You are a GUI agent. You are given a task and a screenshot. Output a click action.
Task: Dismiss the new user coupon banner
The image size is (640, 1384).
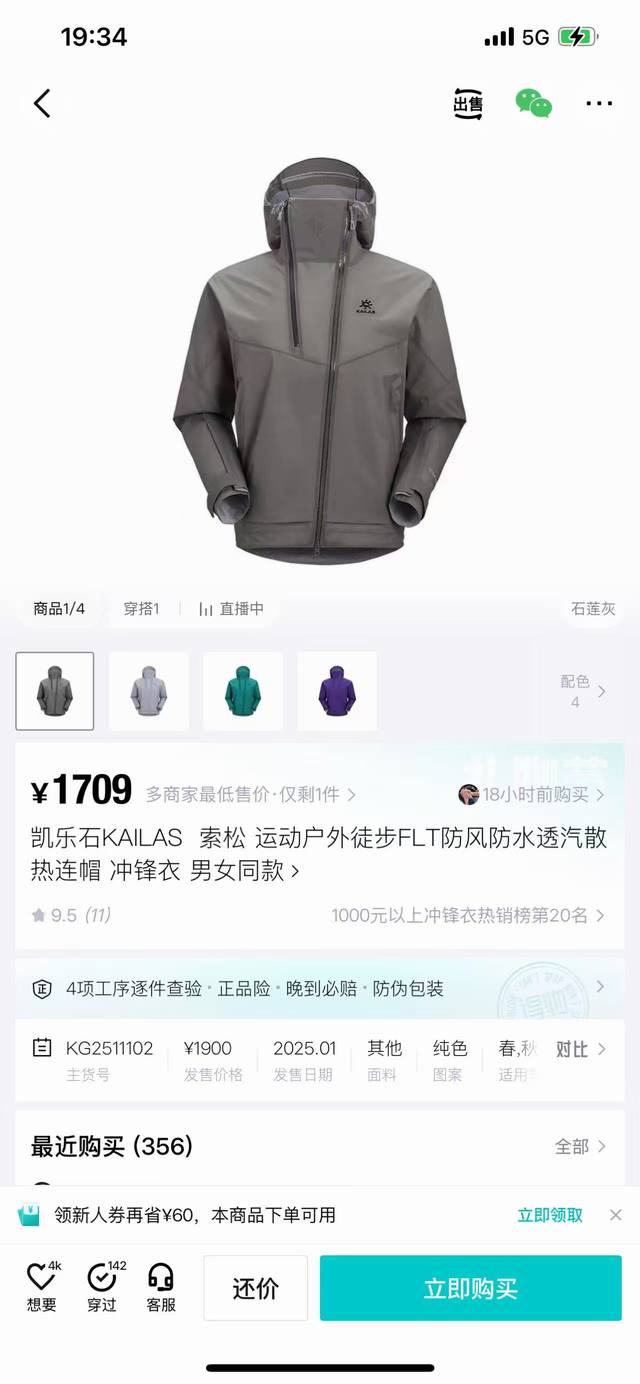616,1215
